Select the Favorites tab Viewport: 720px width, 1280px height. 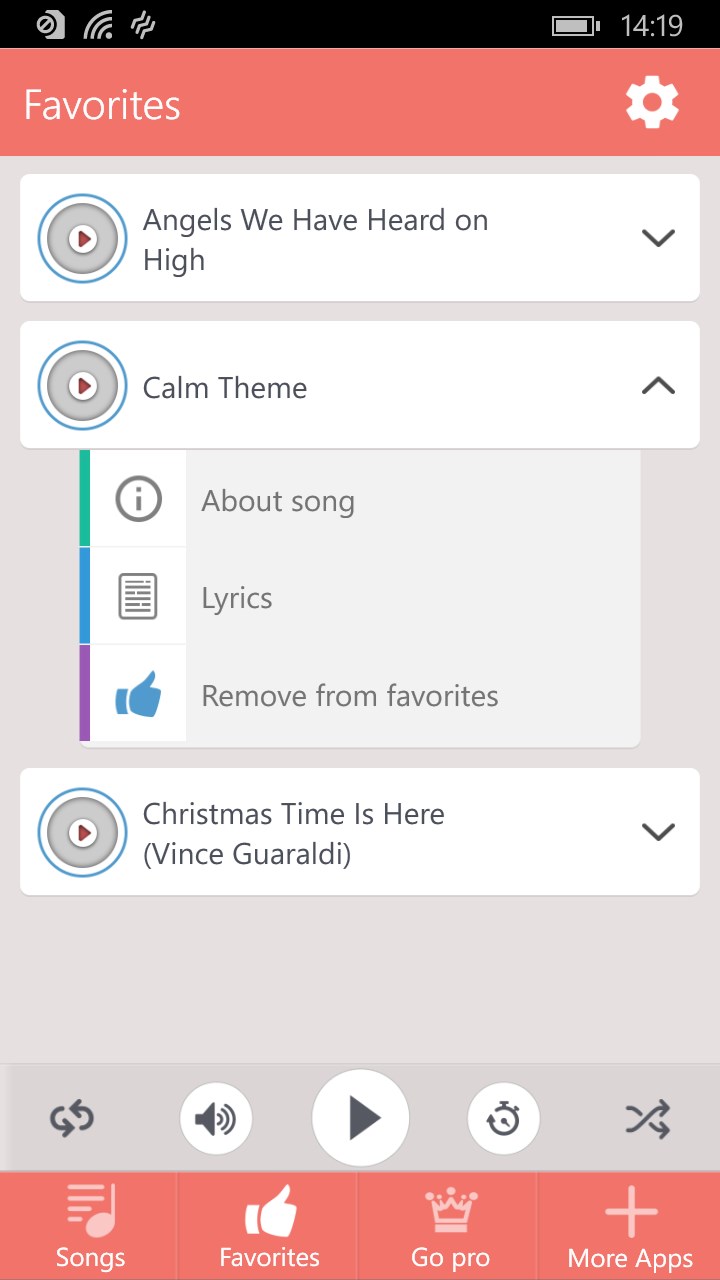tap(269, 1226)
